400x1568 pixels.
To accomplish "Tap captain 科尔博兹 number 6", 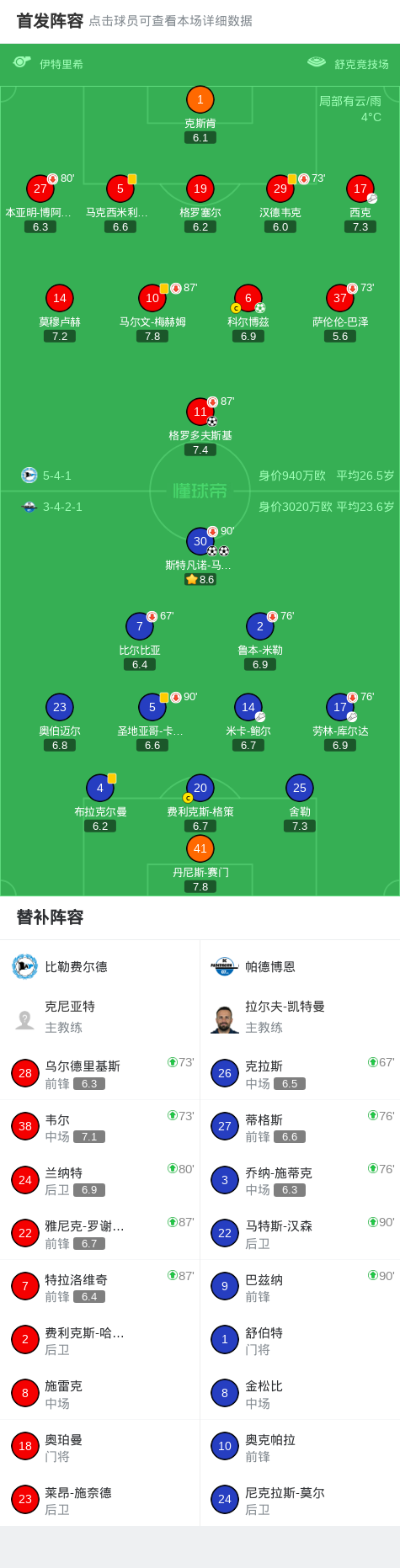I will pos(248,299).
